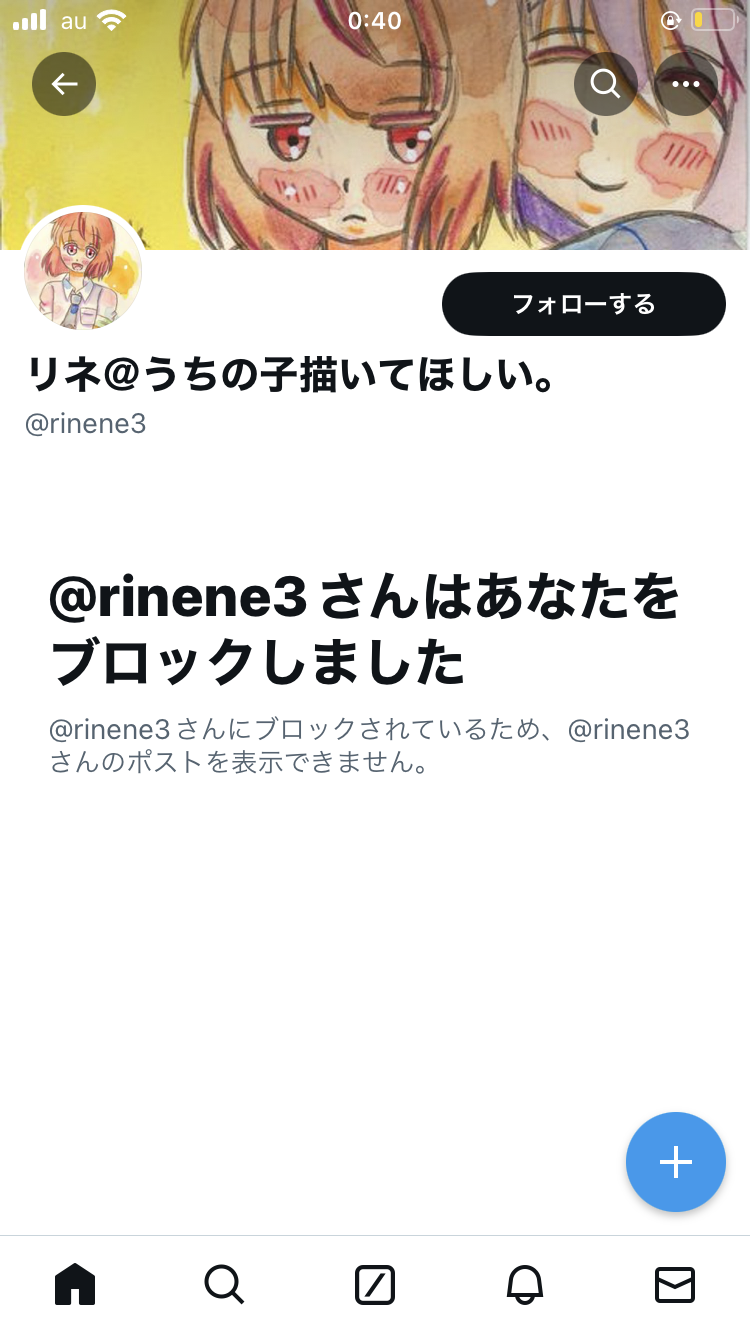Tap the フォローする button
750x1334 pixels.
tap(584, 303)
